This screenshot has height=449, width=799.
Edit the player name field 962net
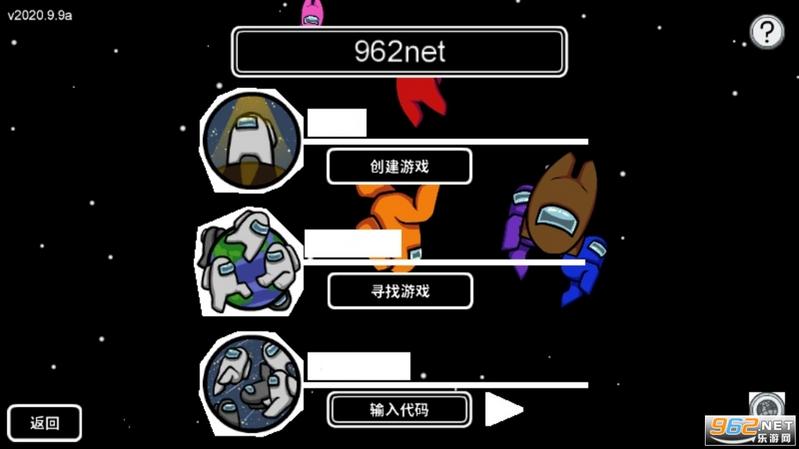coord(399,52)
